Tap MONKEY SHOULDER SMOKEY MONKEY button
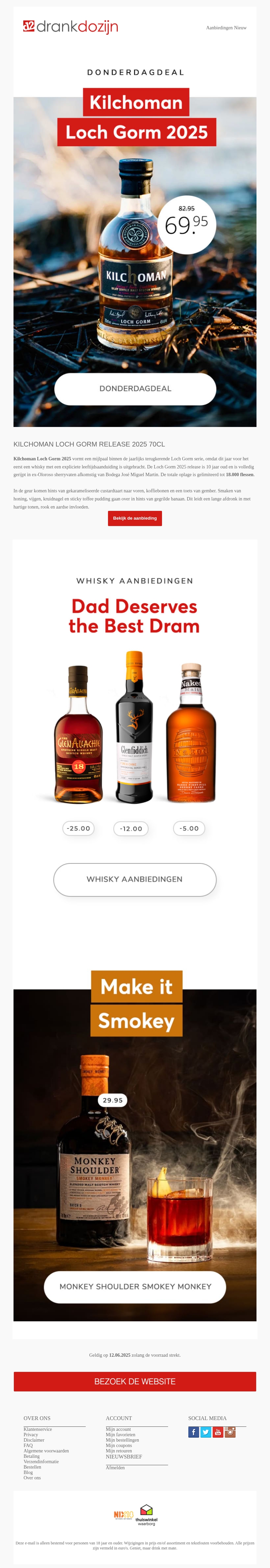This screenshot has height=1568, width=270. (x=135, y=1286)
